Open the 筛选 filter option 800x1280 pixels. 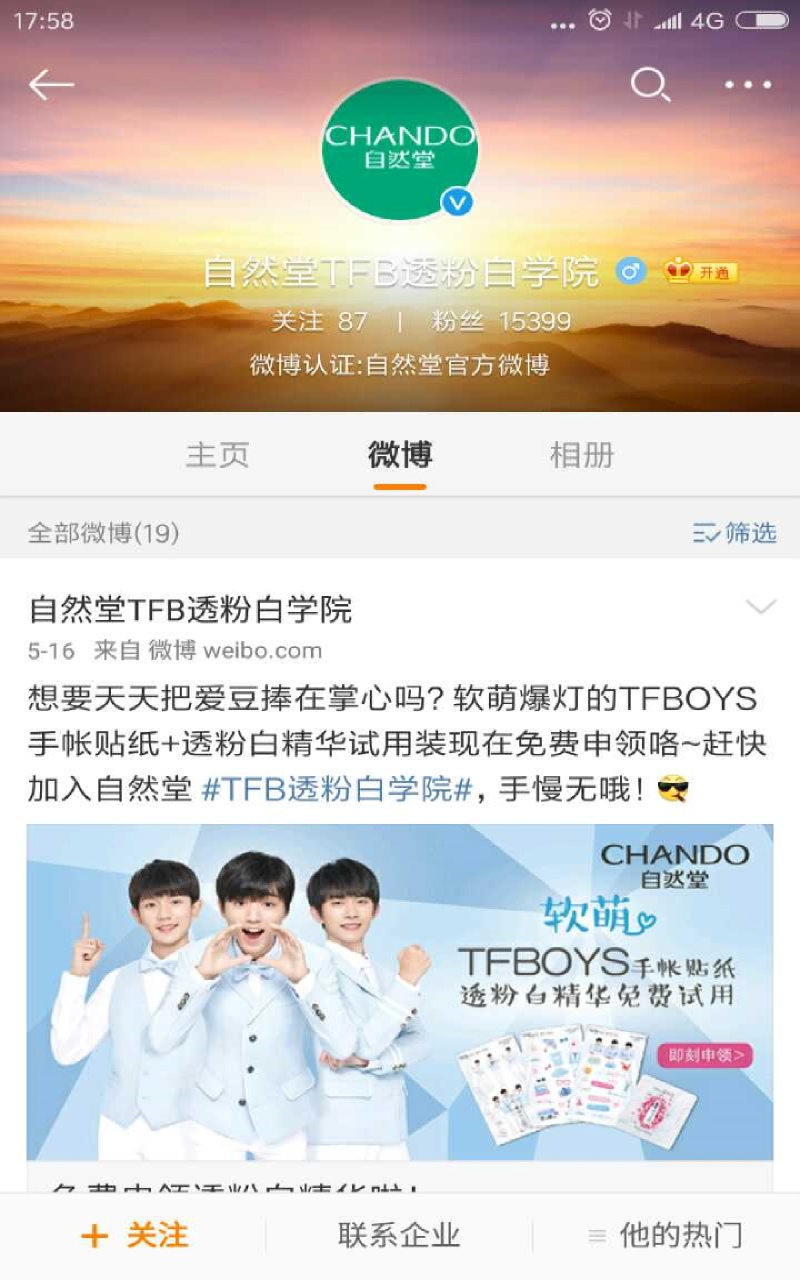(x=735, y=533)
